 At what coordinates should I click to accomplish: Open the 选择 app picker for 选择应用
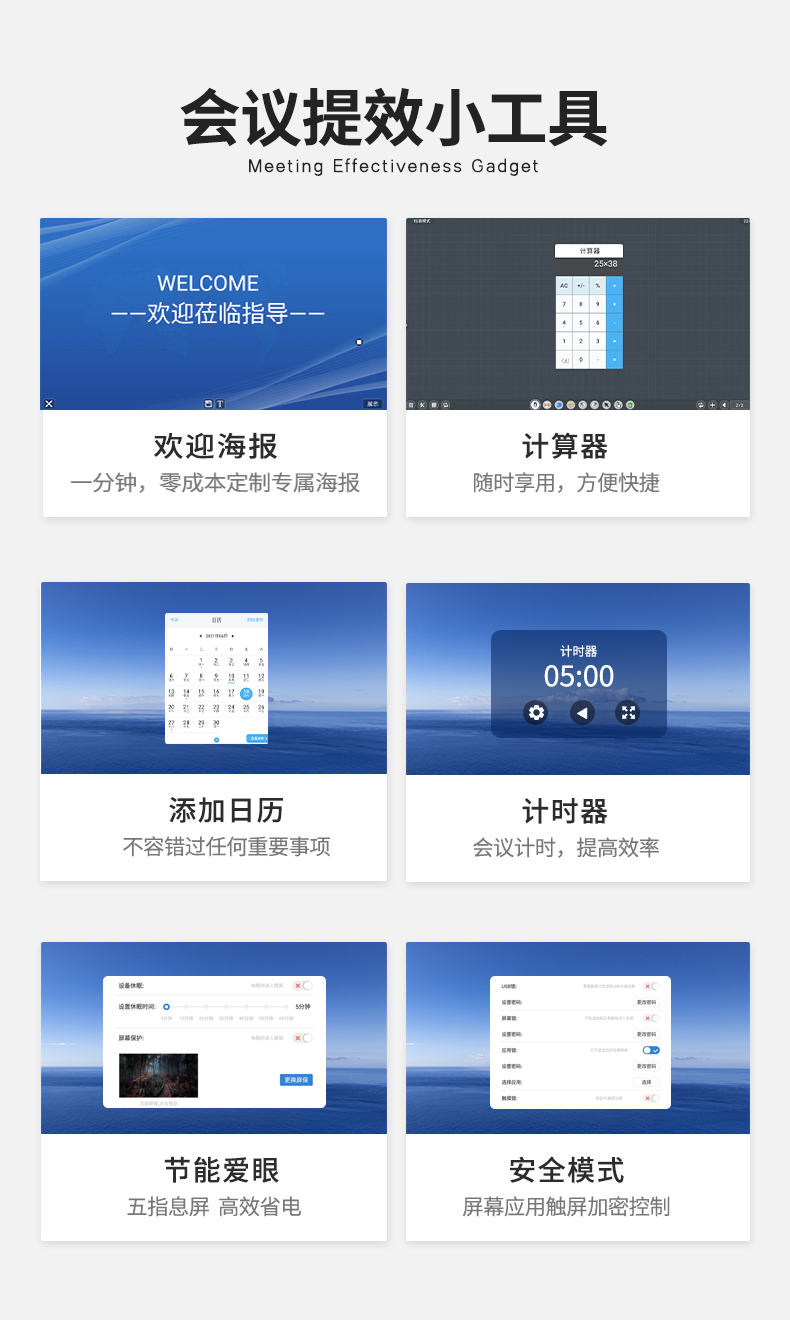point(646,1081)
